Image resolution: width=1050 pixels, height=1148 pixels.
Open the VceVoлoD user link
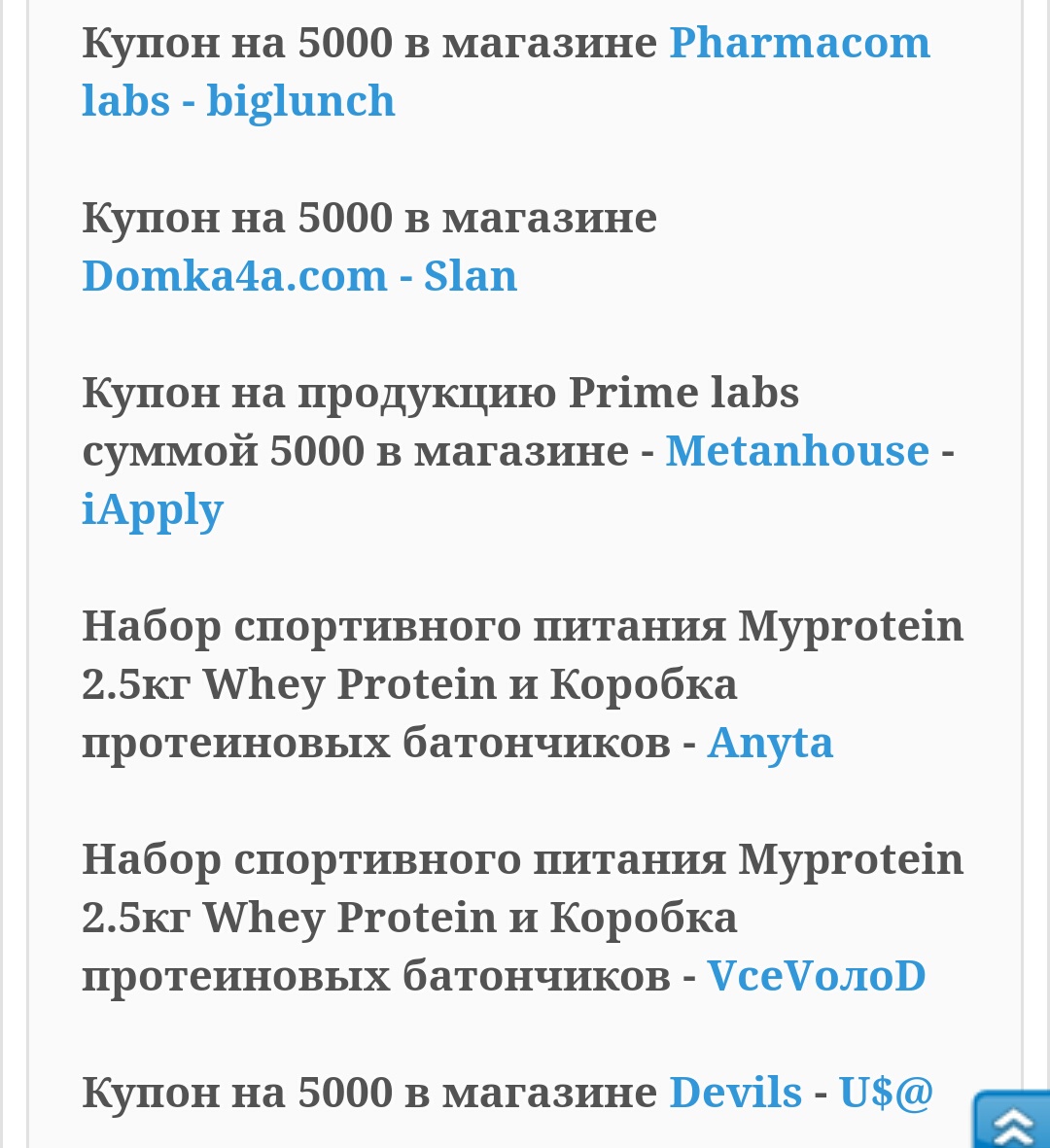pyautogui.click(x=816, y=976)
